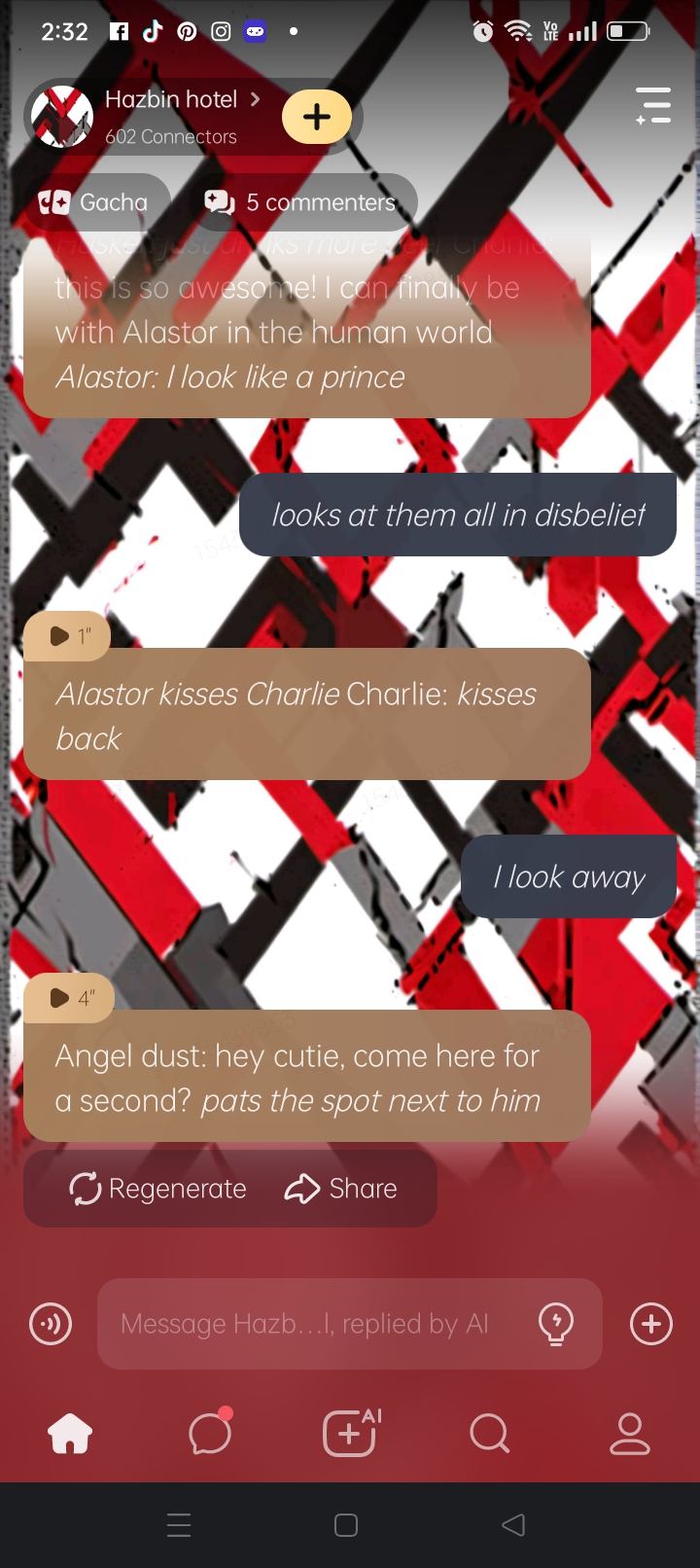
Task: Regenerate the last AI reply
Action: 158,1189
